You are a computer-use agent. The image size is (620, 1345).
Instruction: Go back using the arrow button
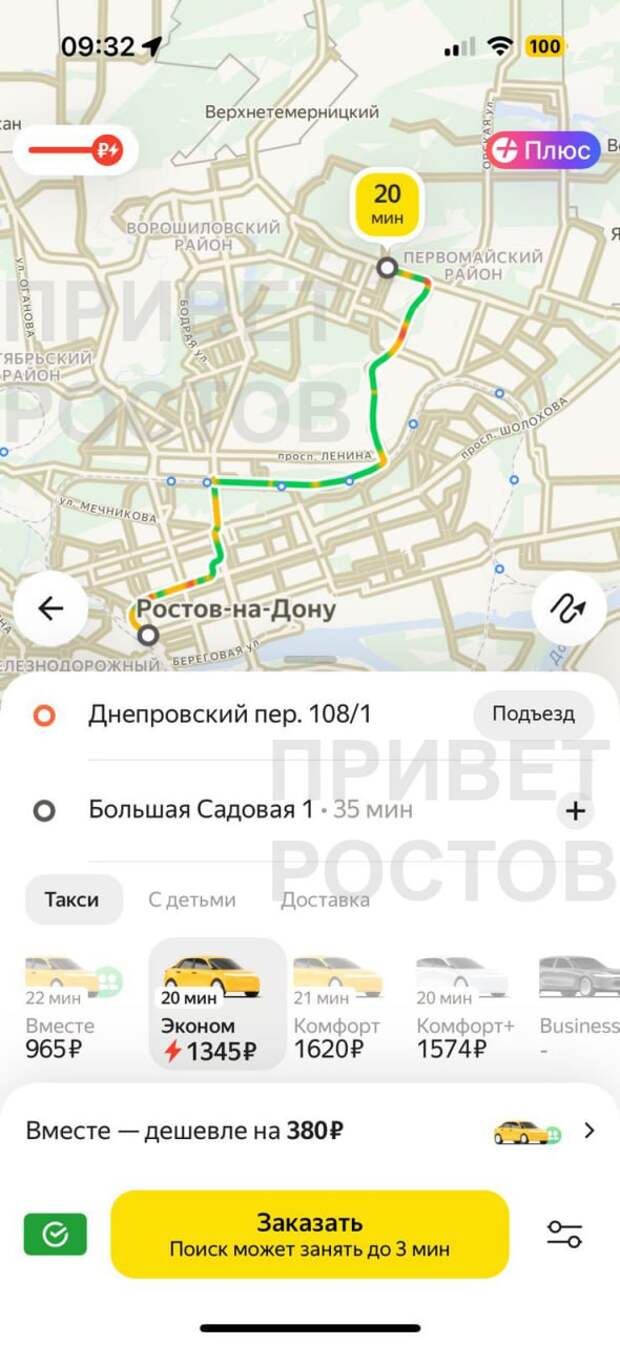click(x=50, y=608)
